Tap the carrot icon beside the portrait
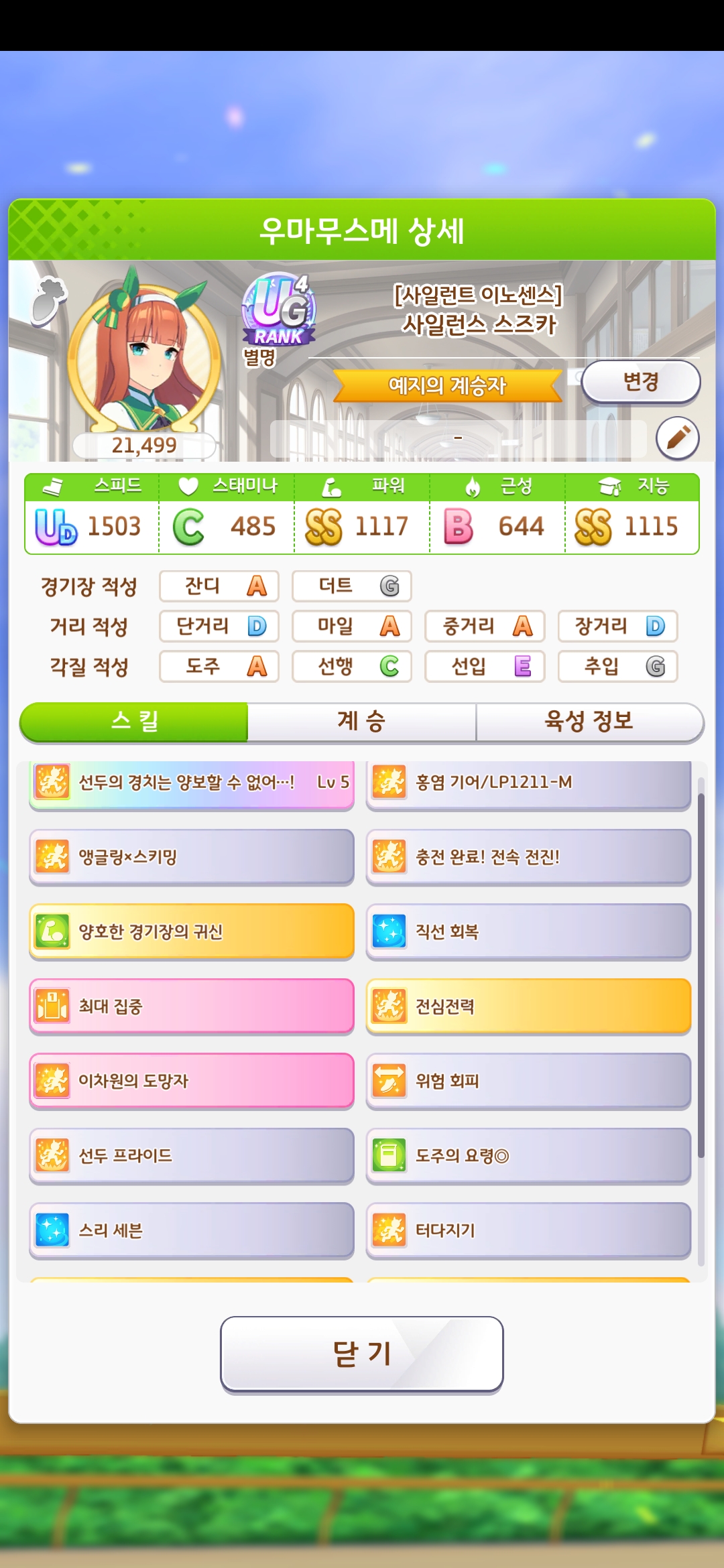This screenshot has width=724, height=1568. click(48, 300)
